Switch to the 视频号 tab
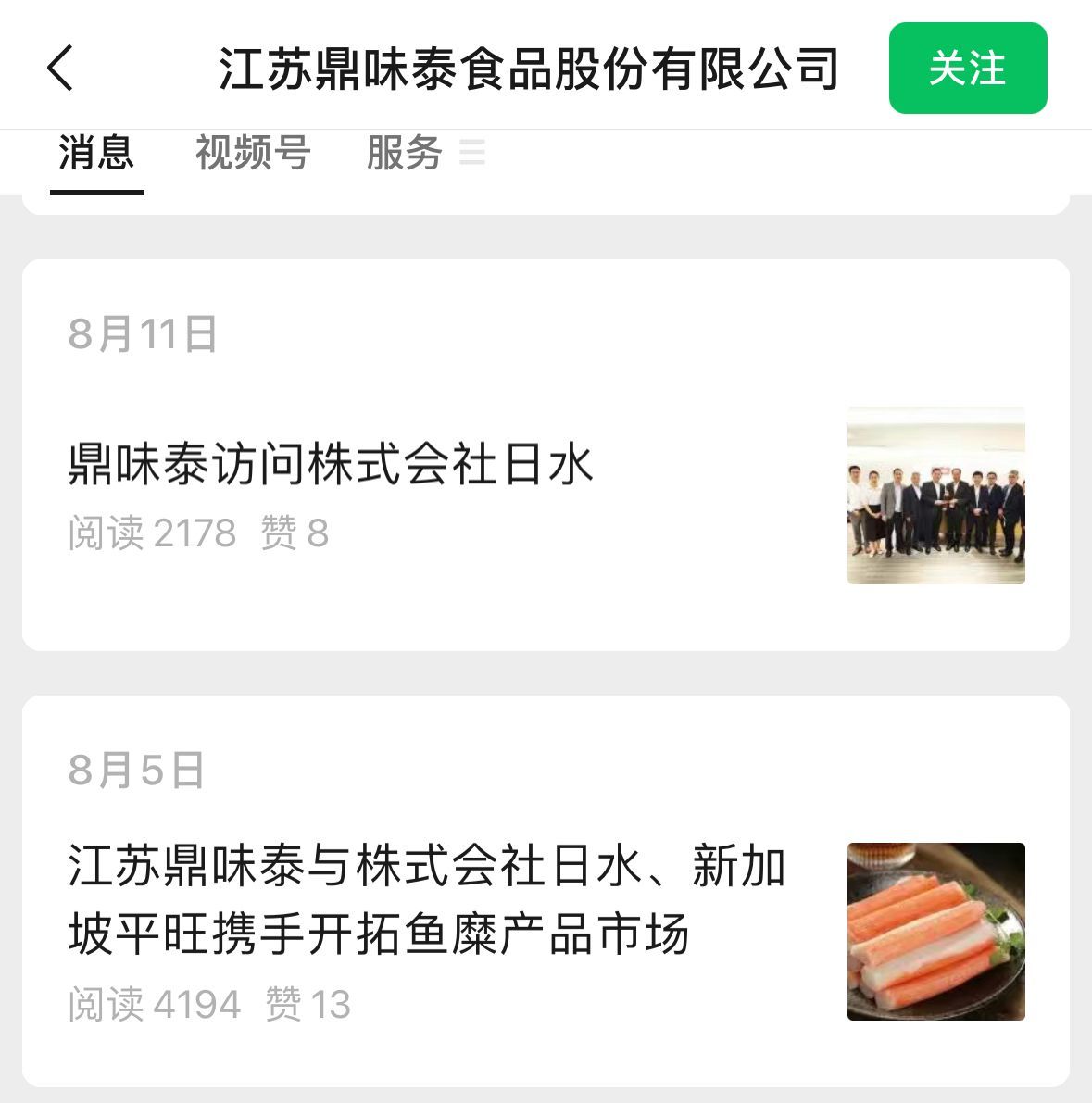 pyautogui.click(x=252, y=154)
